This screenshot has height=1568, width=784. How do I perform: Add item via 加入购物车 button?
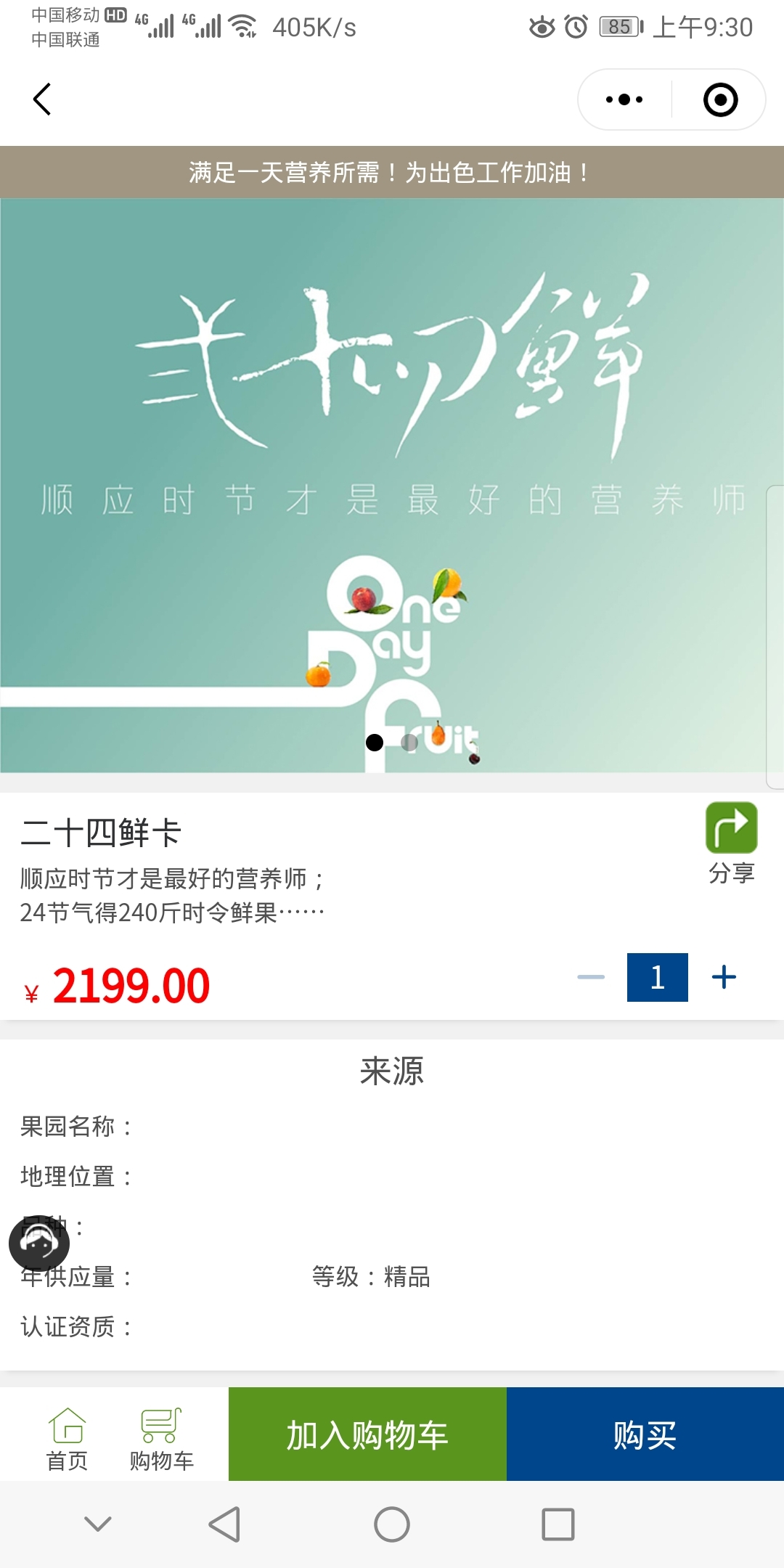367,1434
